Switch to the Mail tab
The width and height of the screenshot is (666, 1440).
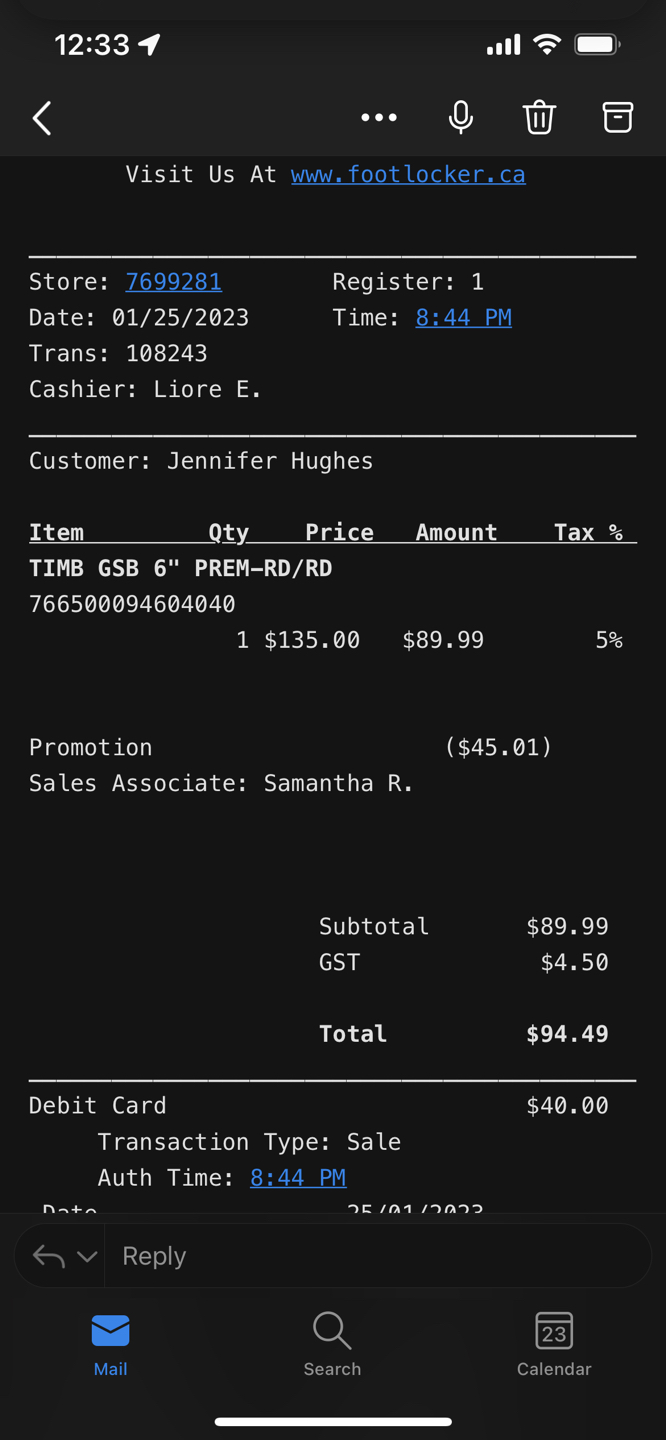pos(110,1345)
